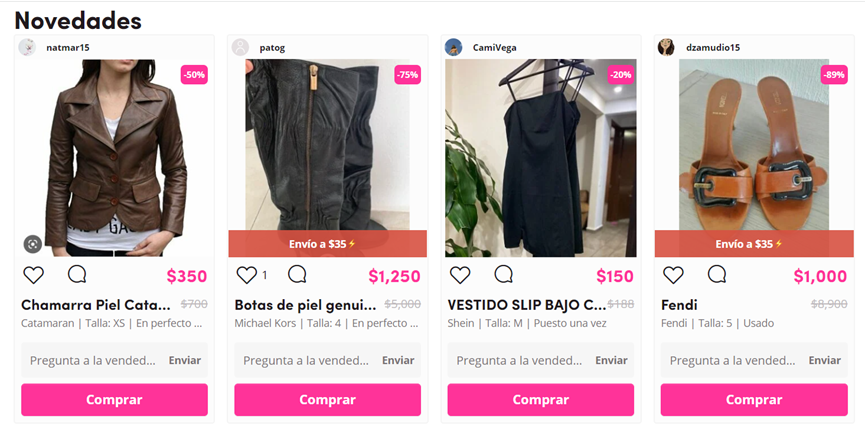Like the Chamarra Piel Catamaran listing
This screenshot has height=429, width=865.
pos(33,275)
